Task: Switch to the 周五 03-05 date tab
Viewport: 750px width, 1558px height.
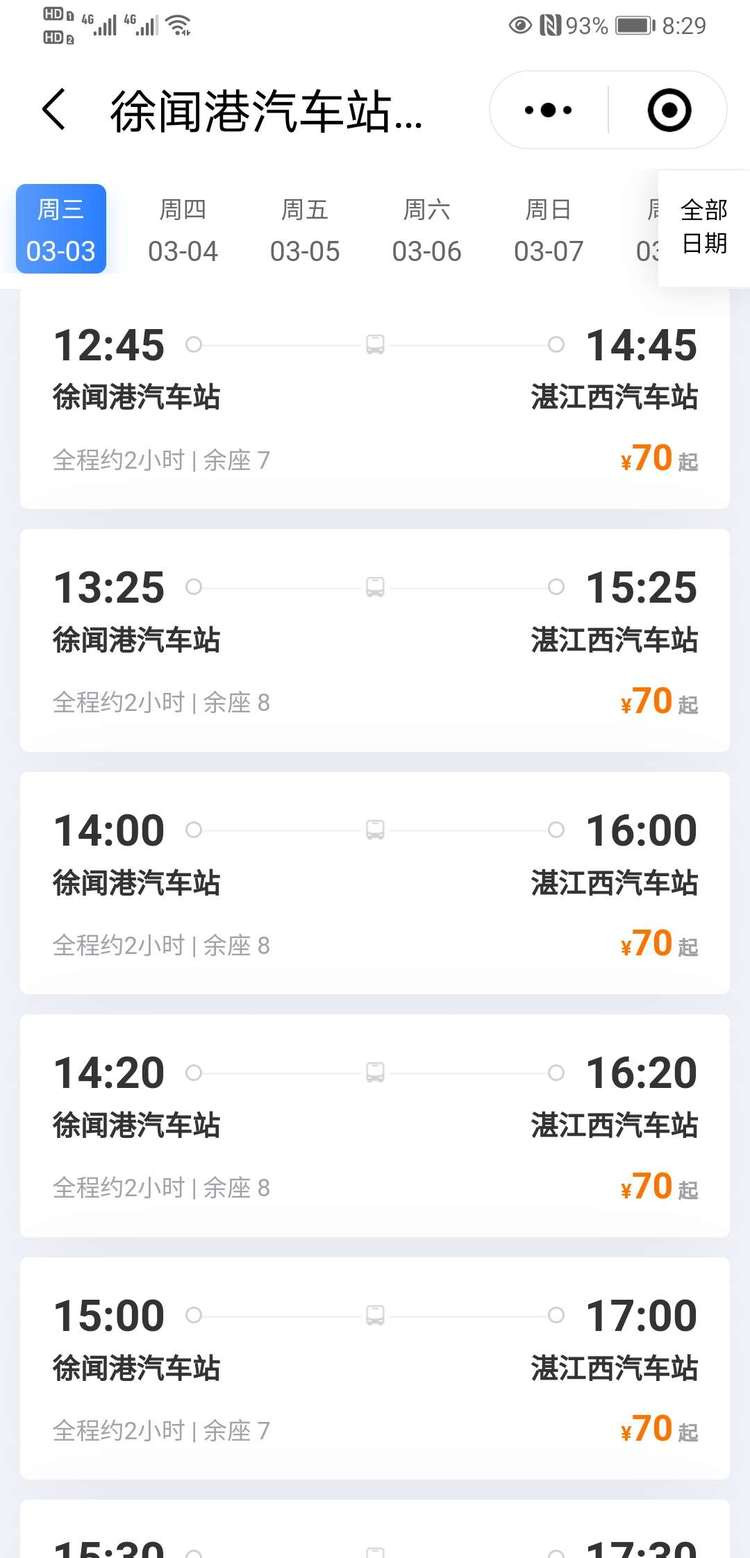Action: click(305, 229)
